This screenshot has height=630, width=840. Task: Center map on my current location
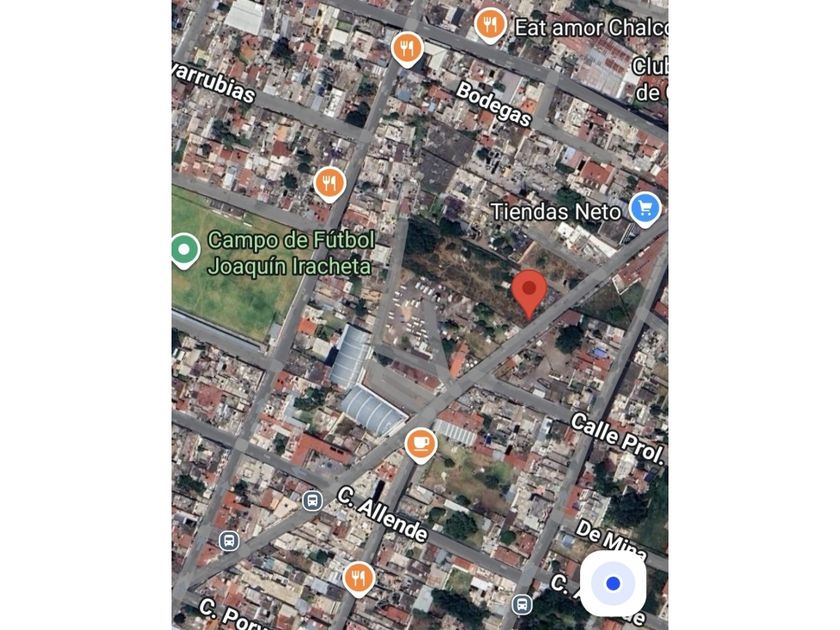click(x=613, y=583)
